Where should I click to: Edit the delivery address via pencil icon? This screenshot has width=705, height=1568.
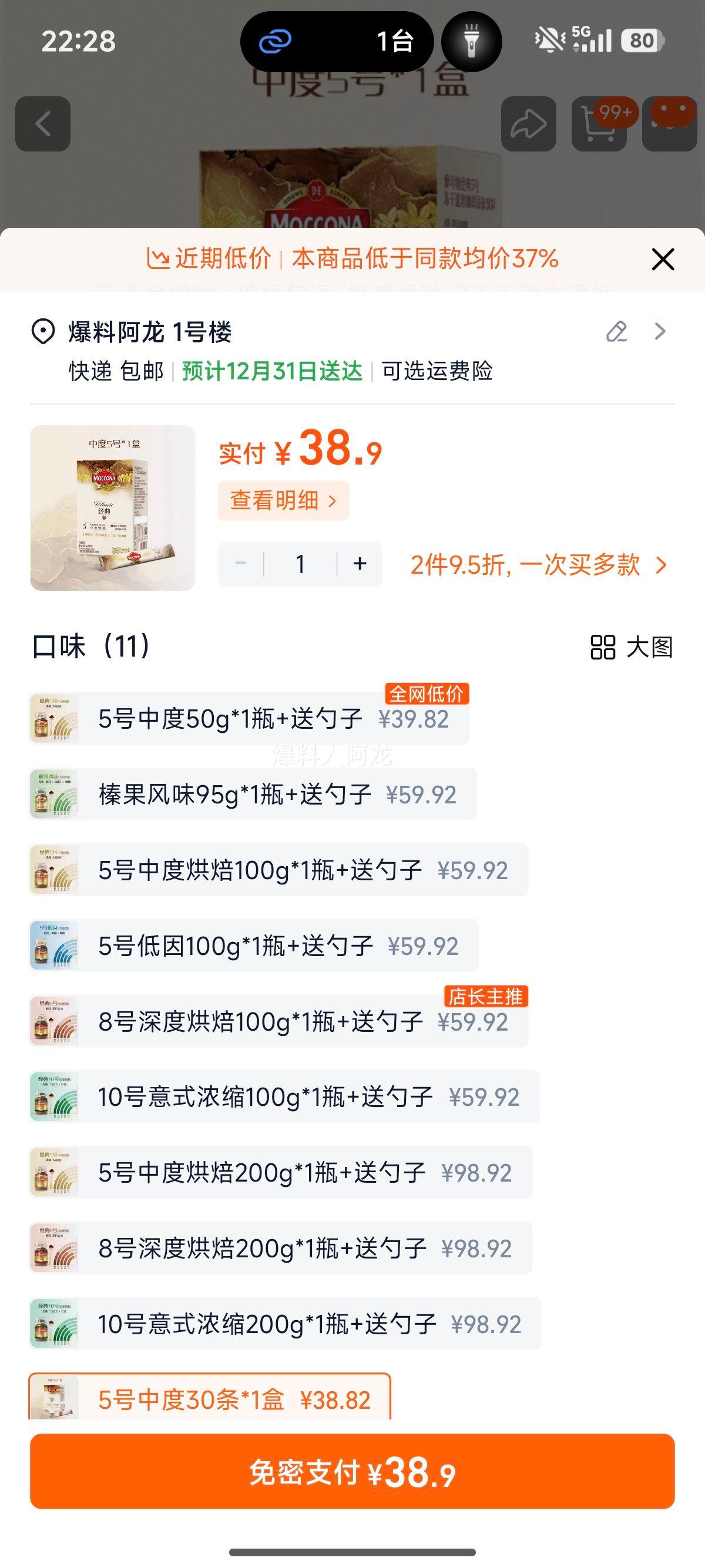click(x=617, y=332)
